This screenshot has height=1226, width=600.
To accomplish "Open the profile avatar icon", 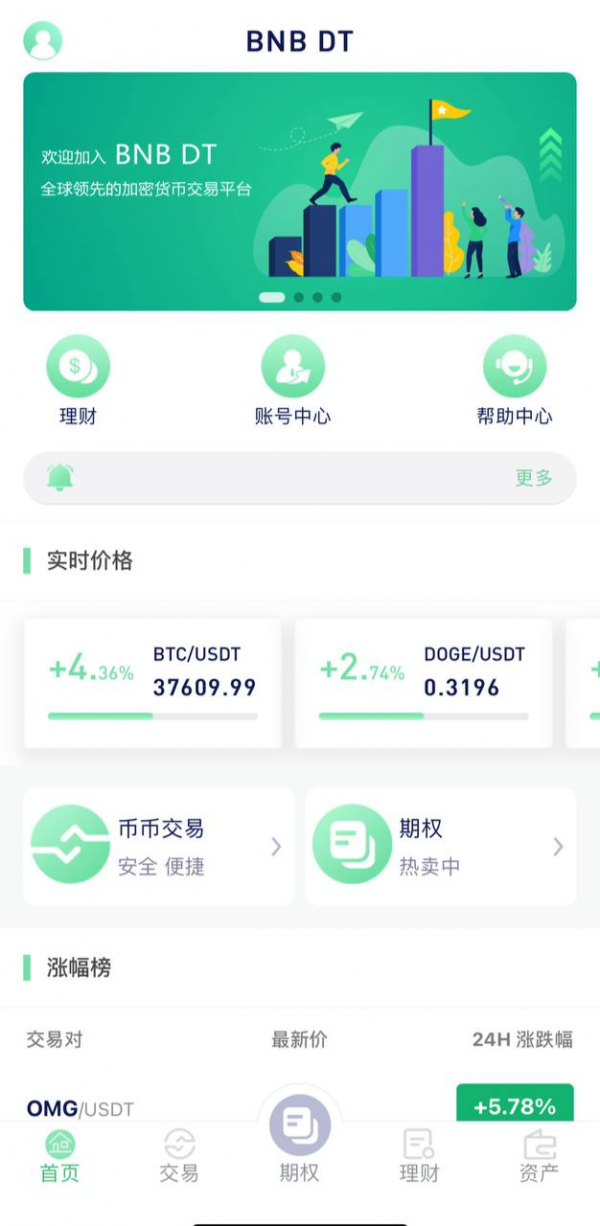I will (x=43, y=41).
